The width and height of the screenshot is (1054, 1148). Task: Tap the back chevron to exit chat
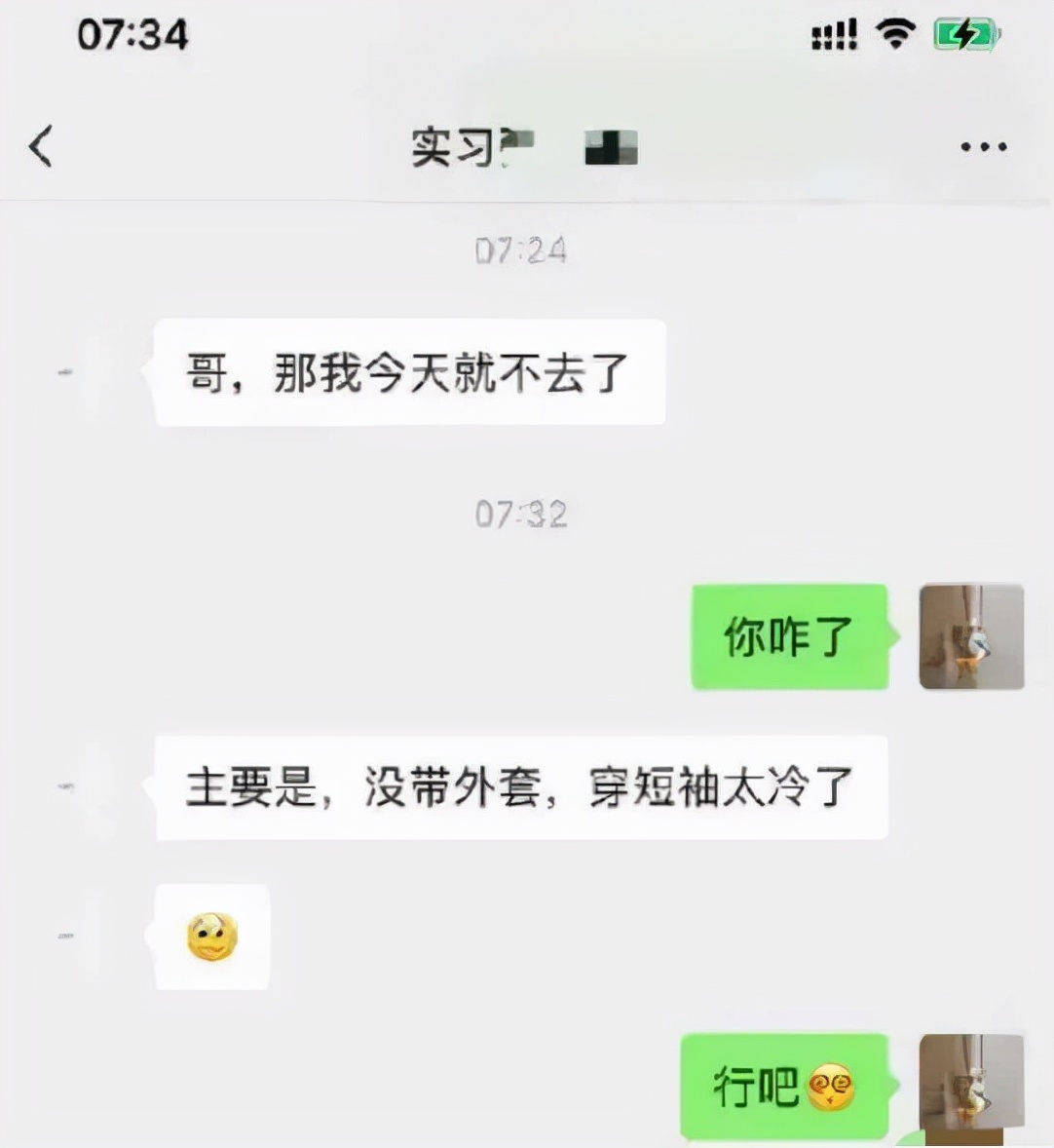point(40,144)
